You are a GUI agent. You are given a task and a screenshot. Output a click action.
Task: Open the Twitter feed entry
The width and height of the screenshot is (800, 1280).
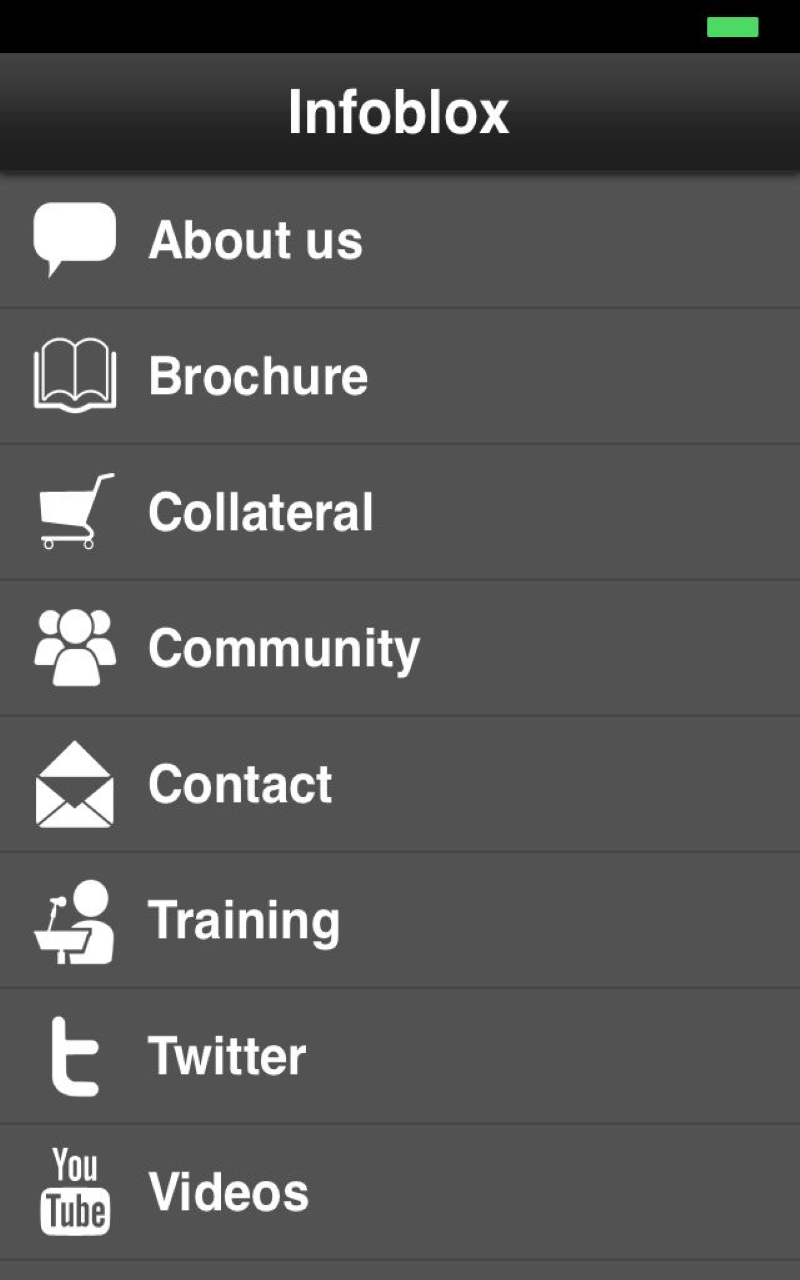(x=400, y=1056)
